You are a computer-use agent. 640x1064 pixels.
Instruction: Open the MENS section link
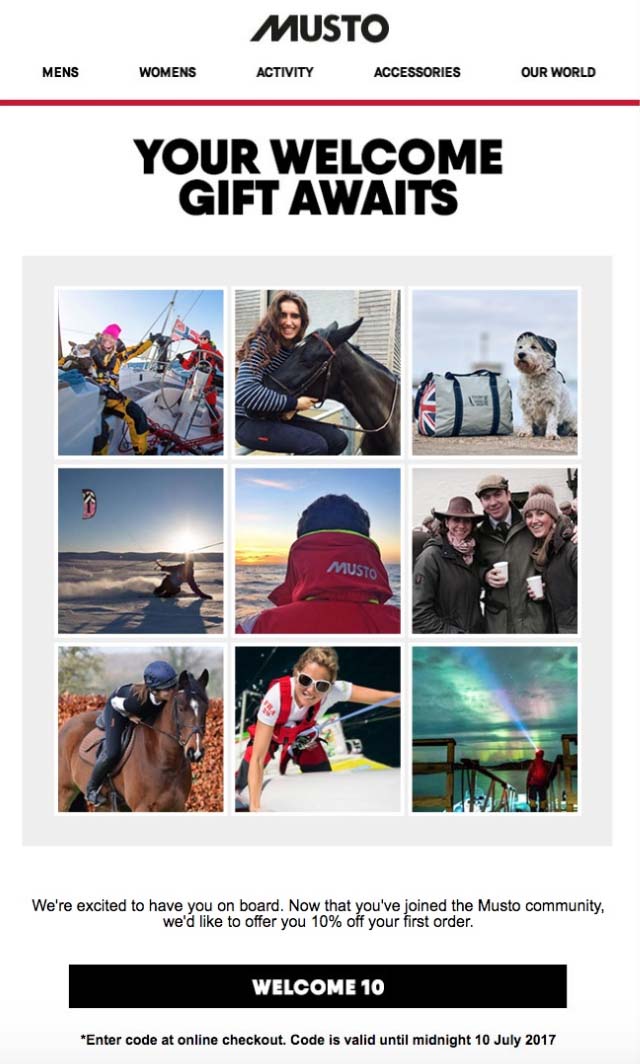pos(60,72)
